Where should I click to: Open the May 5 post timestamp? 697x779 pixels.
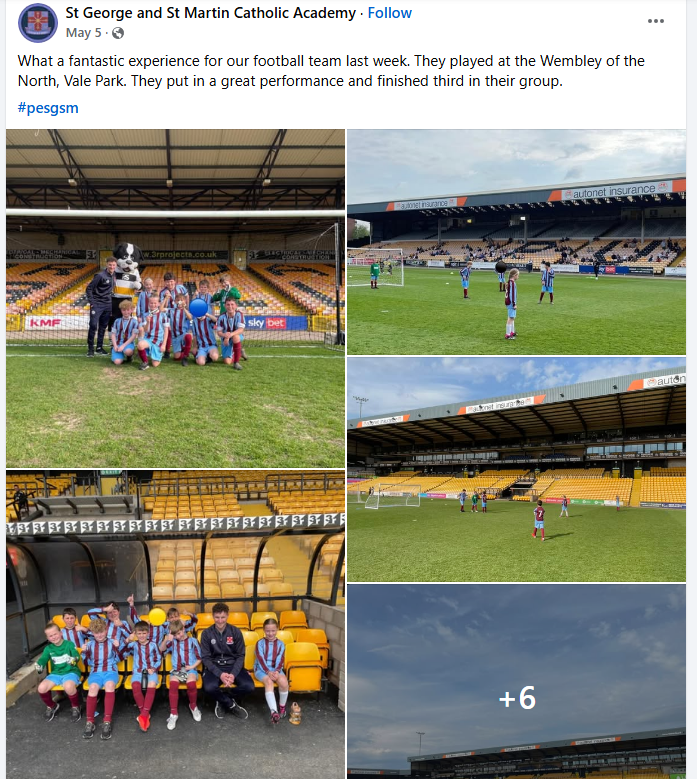pos(84,33)
